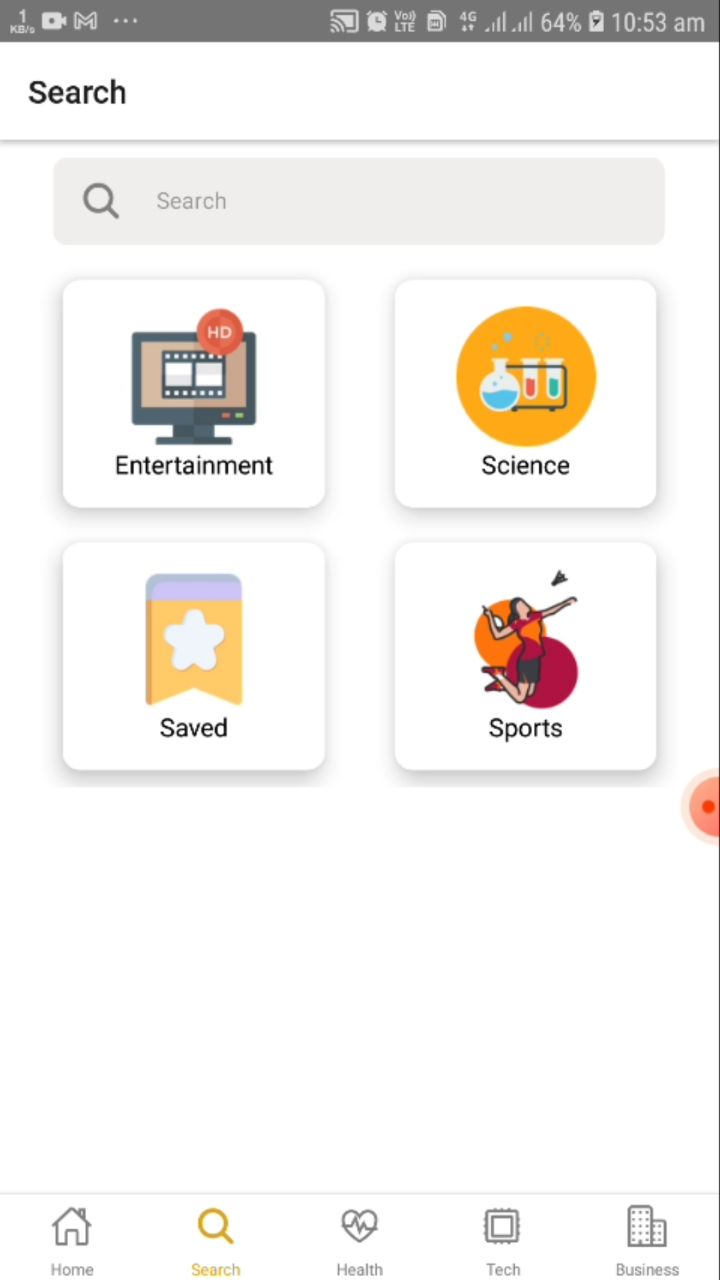The height and width of the screenshot is (1280, 720).
Task: Switch to the Health tab
Action: [x=360, y=1240]
